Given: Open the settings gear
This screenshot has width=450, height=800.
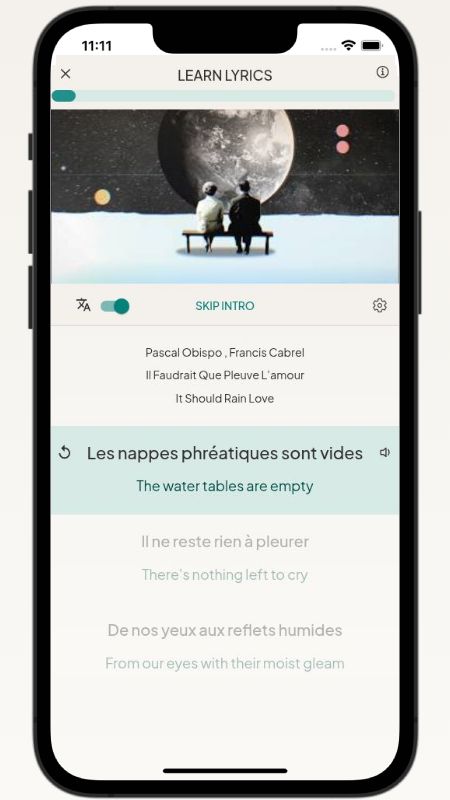Looking at the screenshot, I should 379,305.
